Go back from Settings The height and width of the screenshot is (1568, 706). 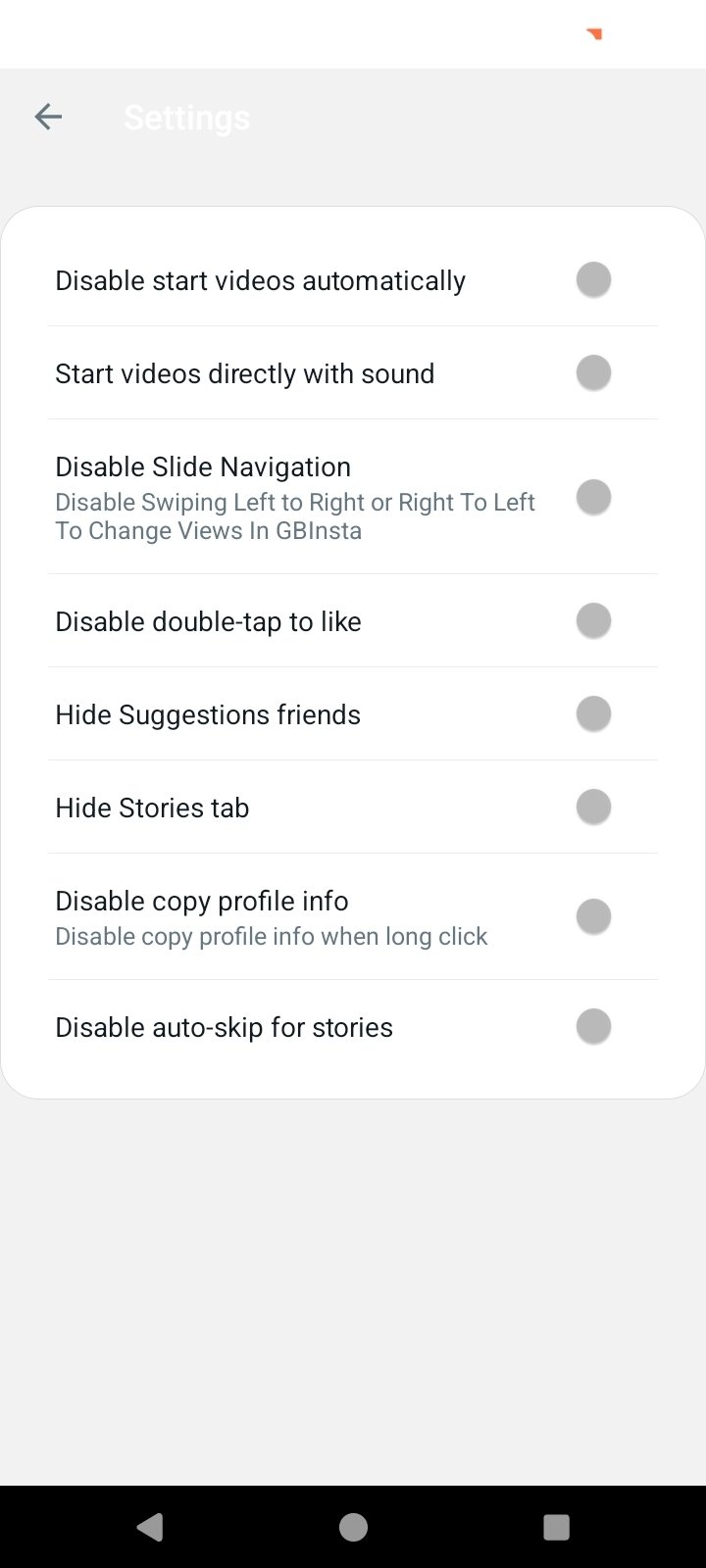click(x=48, y=118)
